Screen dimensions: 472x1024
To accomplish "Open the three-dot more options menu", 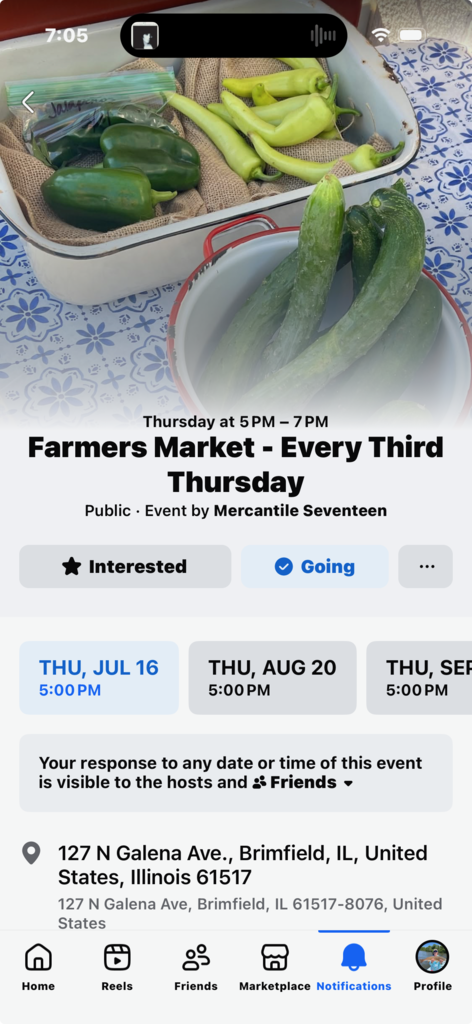I will [x=426, y=566].
